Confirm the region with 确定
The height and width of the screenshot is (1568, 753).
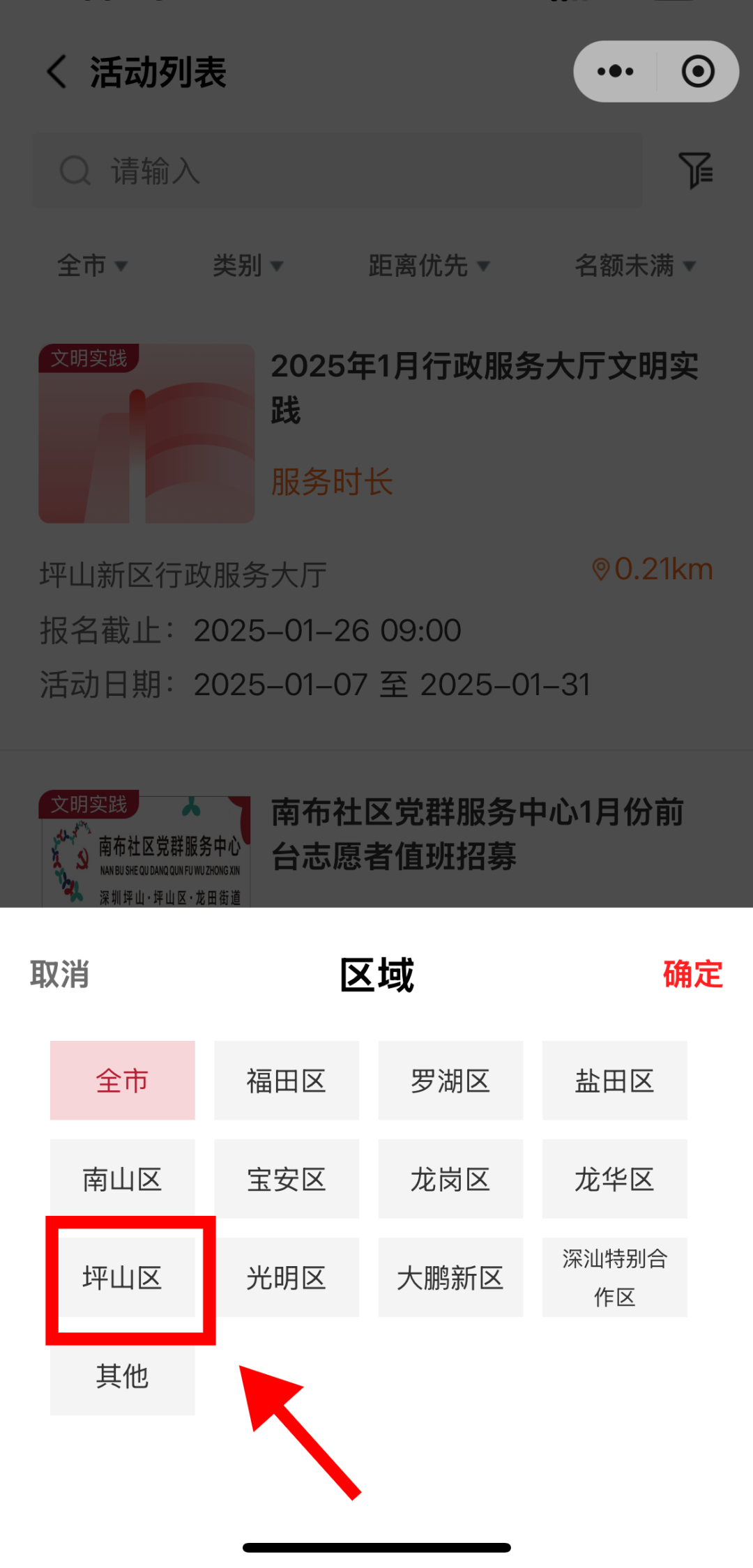click(692, 974)
